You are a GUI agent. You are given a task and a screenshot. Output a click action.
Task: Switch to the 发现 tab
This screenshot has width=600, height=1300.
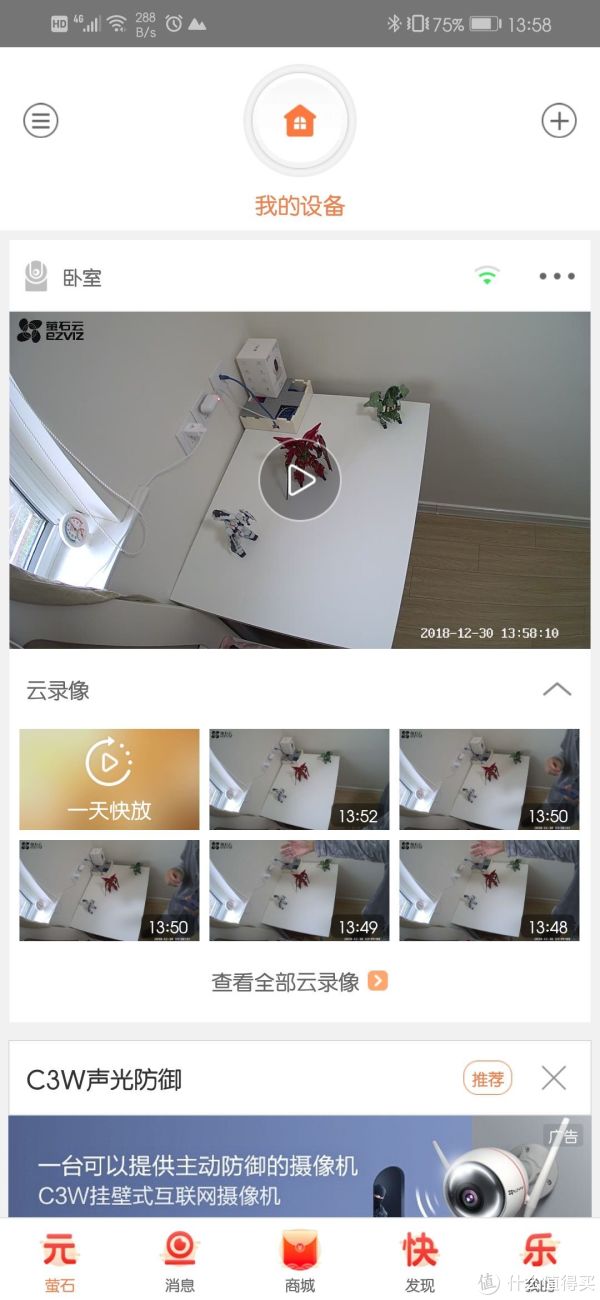tap(420, 1262)
